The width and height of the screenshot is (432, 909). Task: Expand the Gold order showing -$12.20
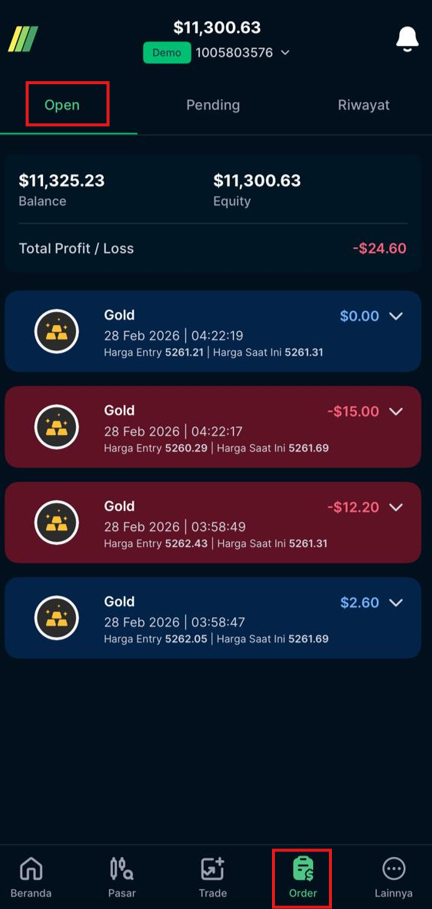(x=395, y=507)
